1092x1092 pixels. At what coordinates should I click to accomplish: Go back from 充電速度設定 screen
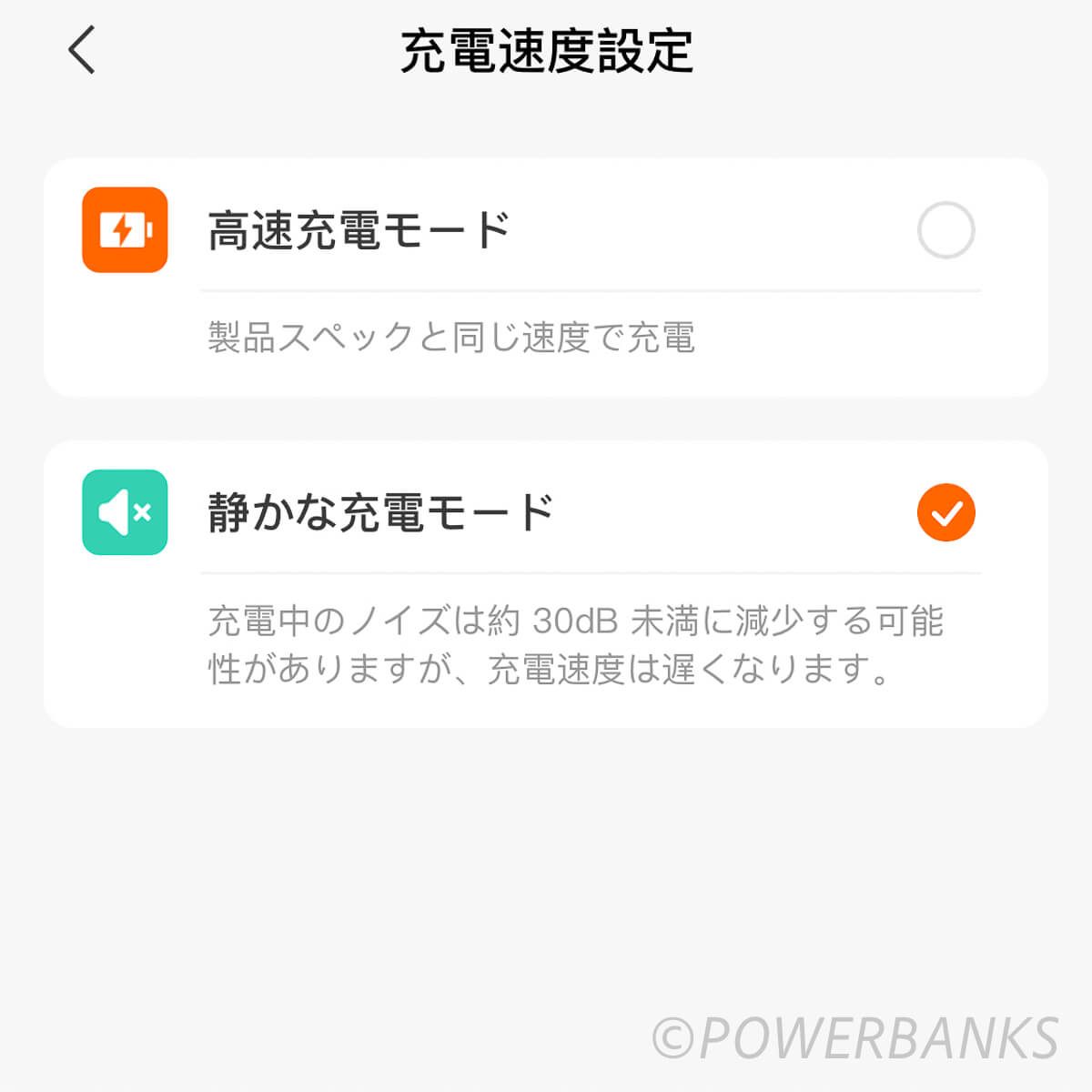point(82,50)
